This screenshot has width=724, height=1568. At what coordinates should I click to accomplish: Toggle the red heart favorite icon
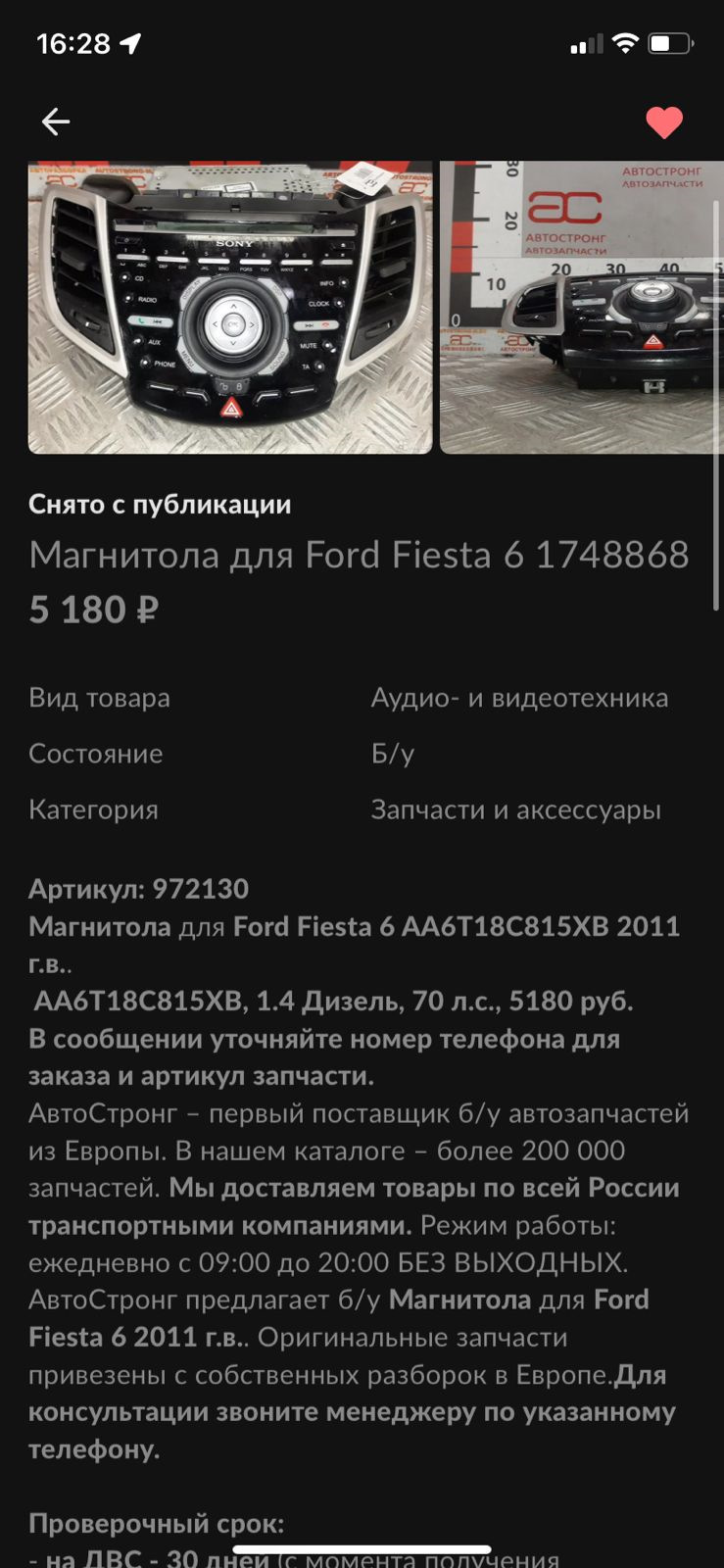pos(662,121)
